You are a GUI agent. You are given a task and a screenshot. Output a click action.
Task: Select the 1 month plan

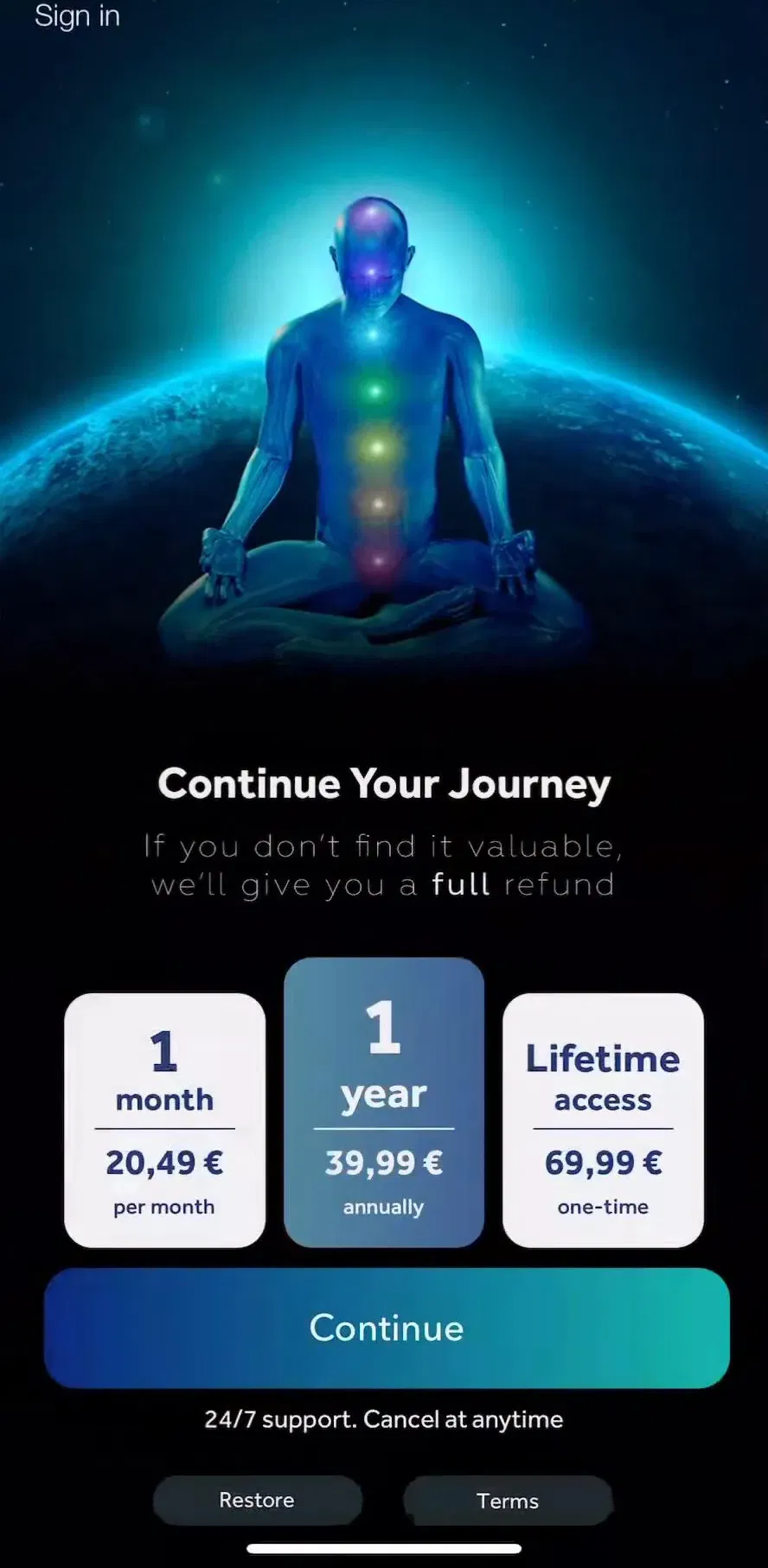164,1119
